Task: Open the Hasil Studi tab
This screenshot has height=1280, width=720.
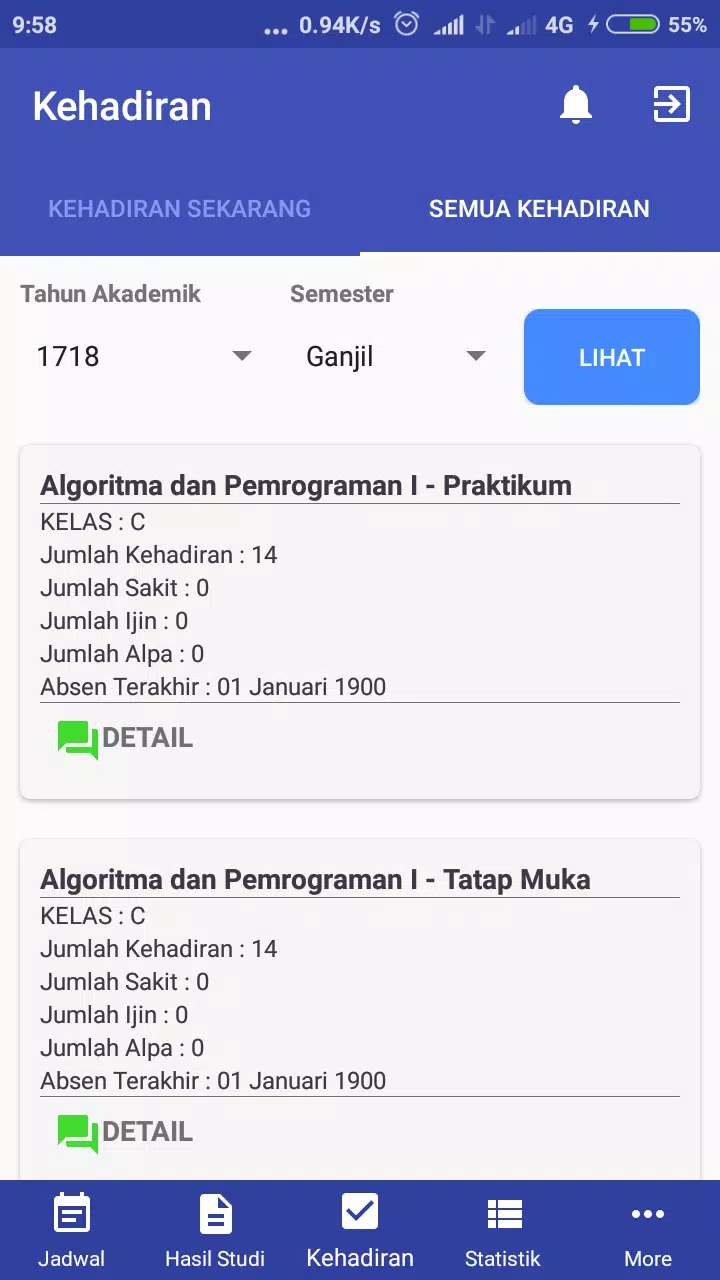Action: point(215,1230)
